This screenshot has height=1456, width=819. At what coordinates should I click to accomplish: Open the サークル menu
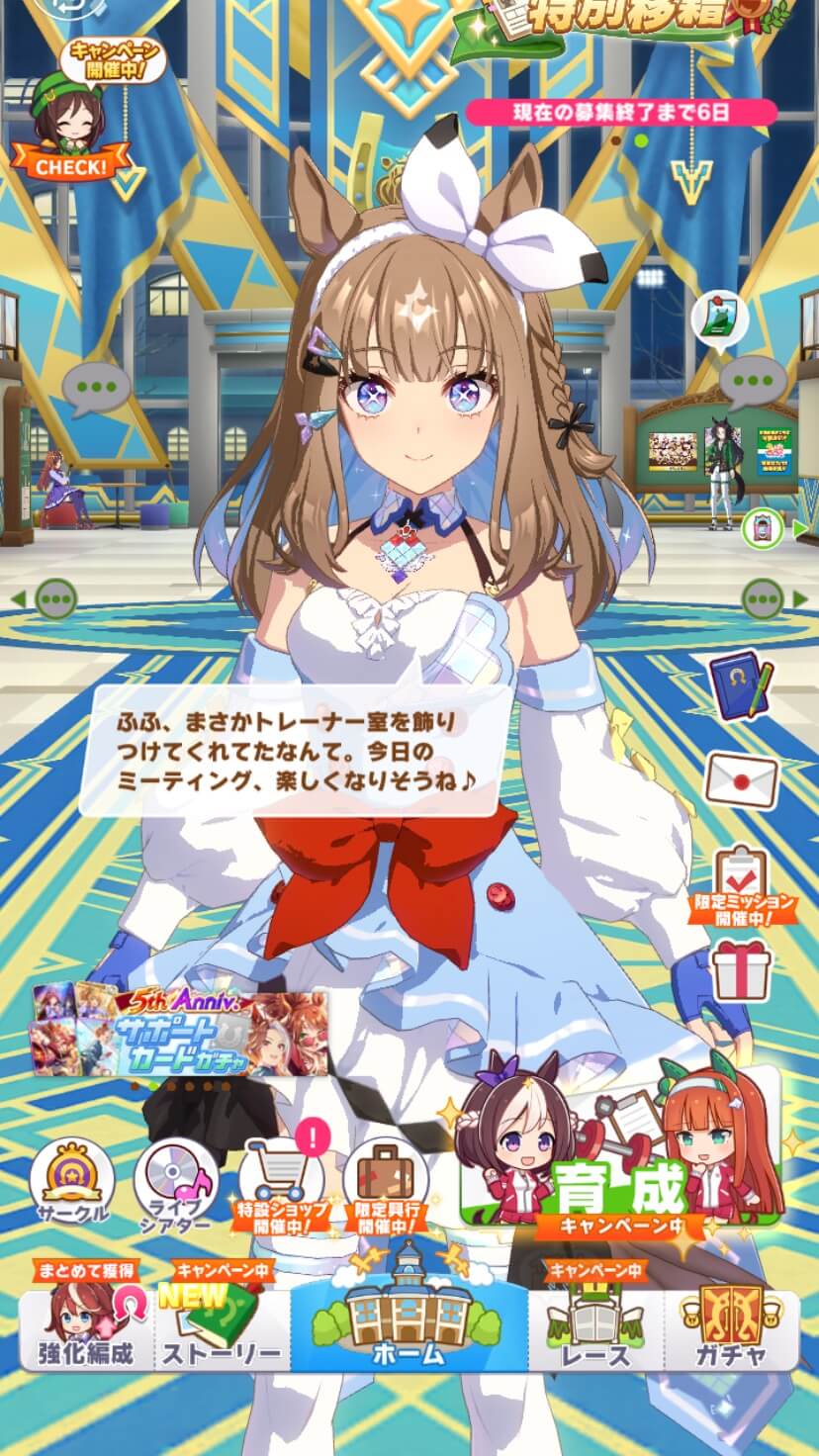(x=71, y=1182)
